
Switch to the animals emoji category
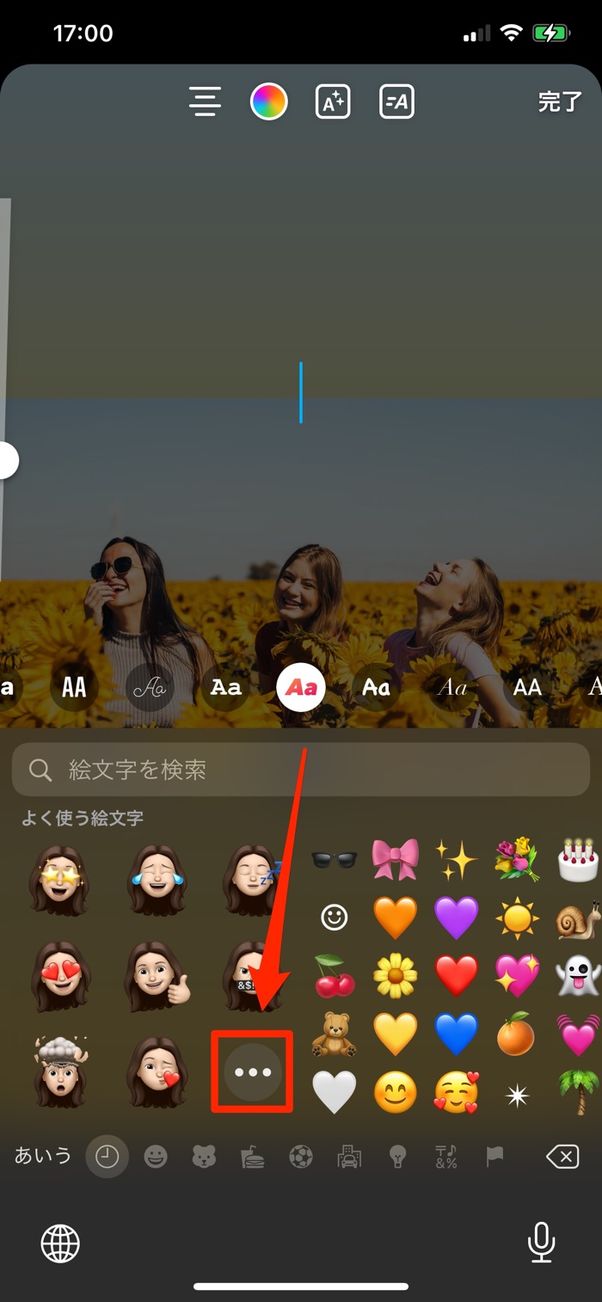(x=203, y=1157)
